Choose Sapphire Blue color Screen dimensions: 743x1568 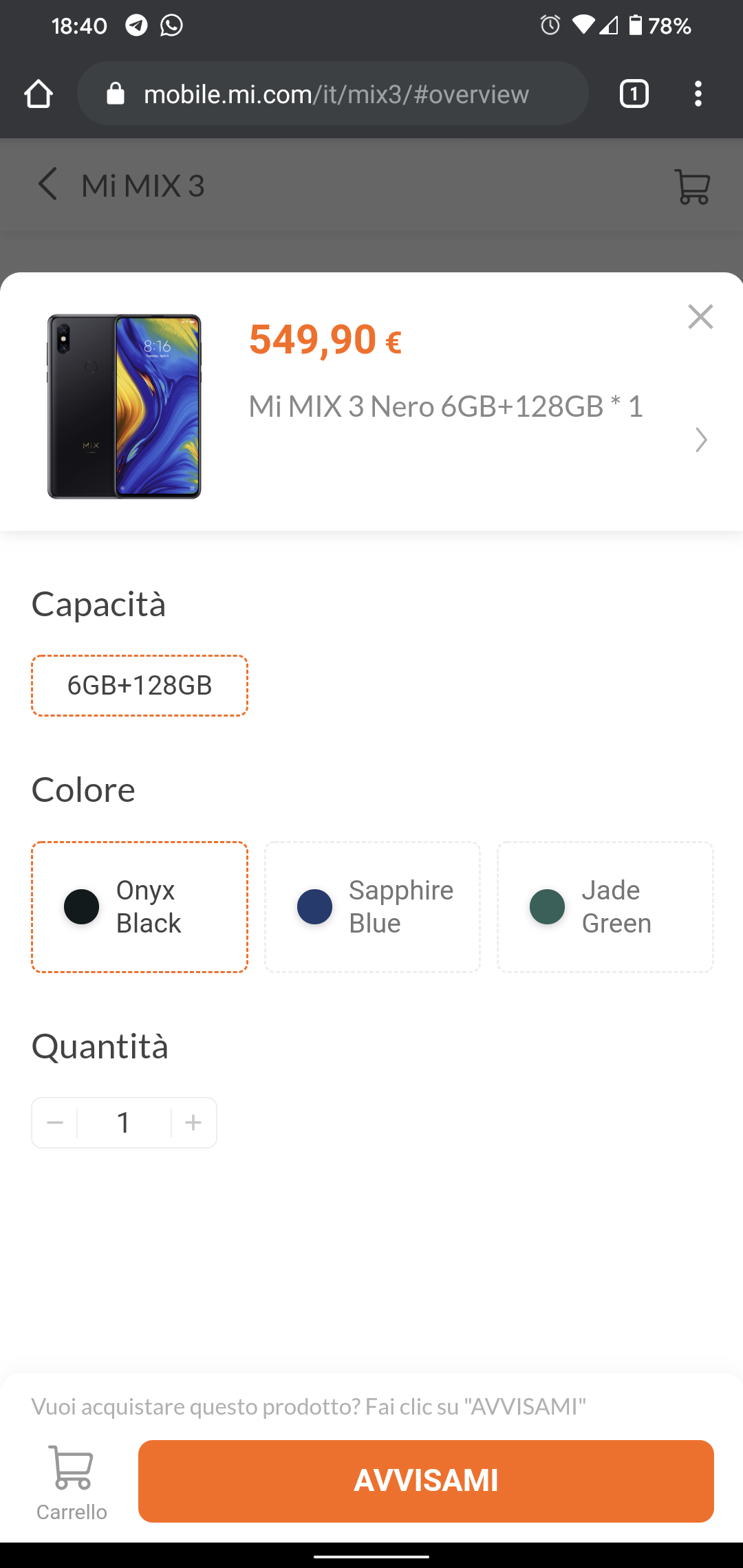(372, 907)
